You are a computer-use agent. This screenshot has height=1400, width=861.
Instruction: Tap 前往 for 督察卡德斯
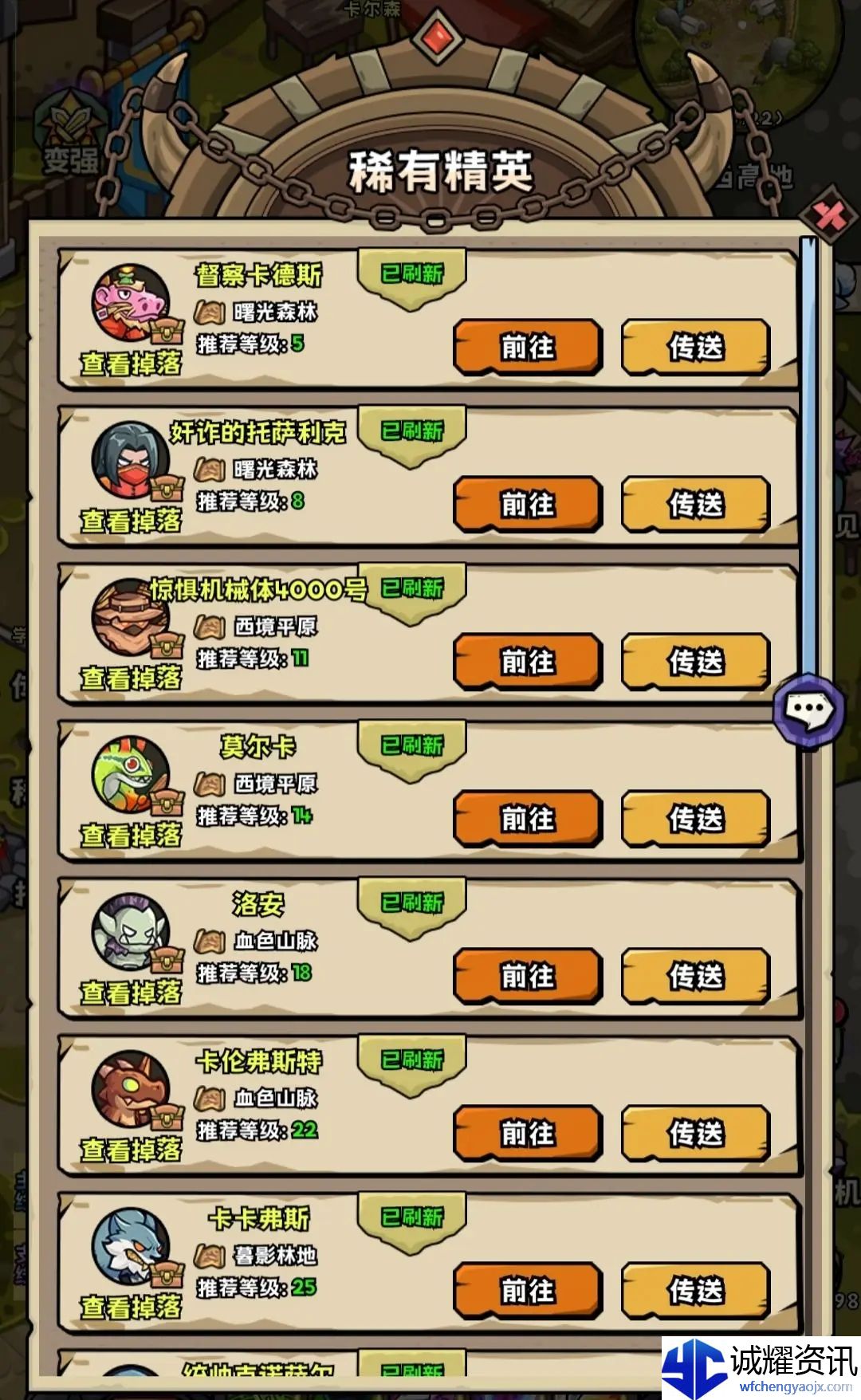(527, 347)
